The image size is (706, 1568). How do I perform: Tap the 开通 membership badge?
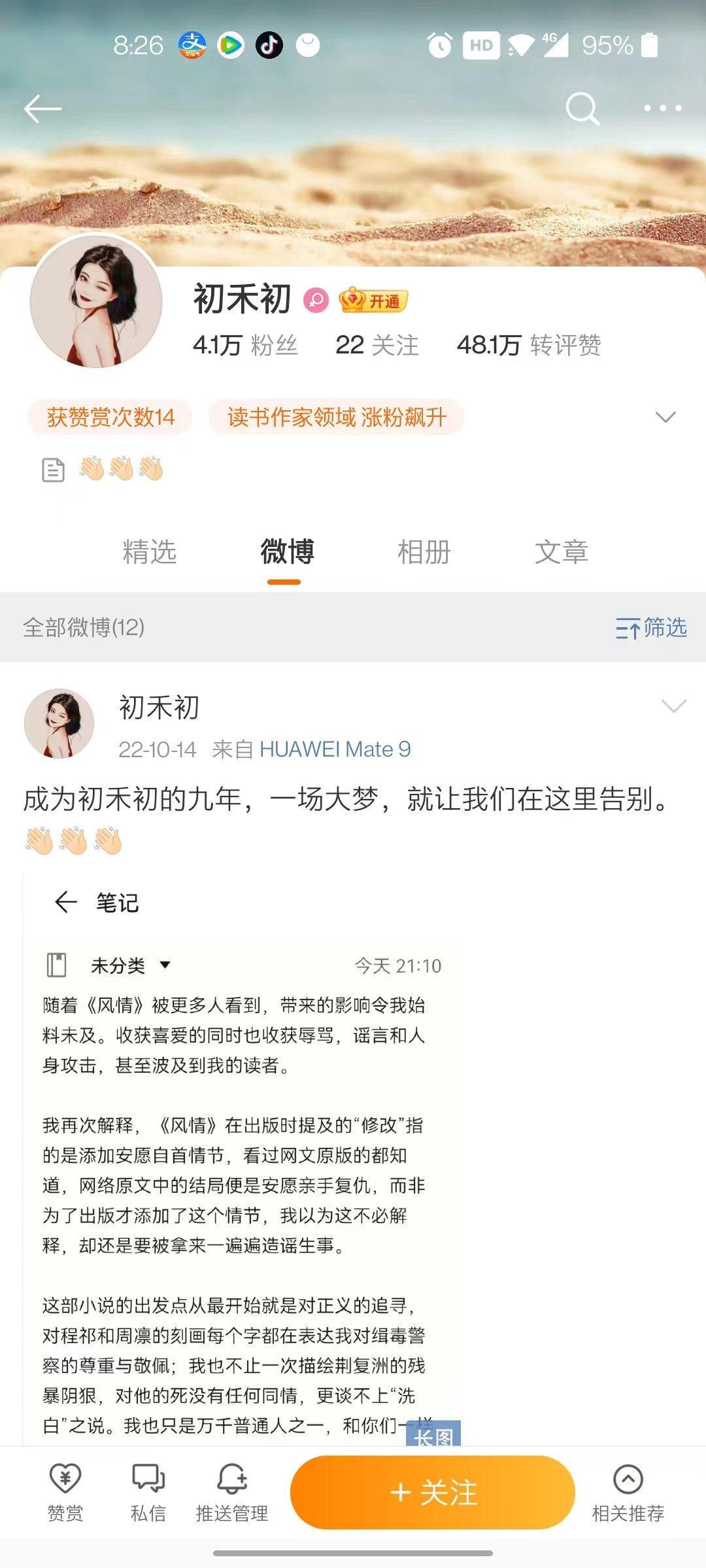(374, 301)
